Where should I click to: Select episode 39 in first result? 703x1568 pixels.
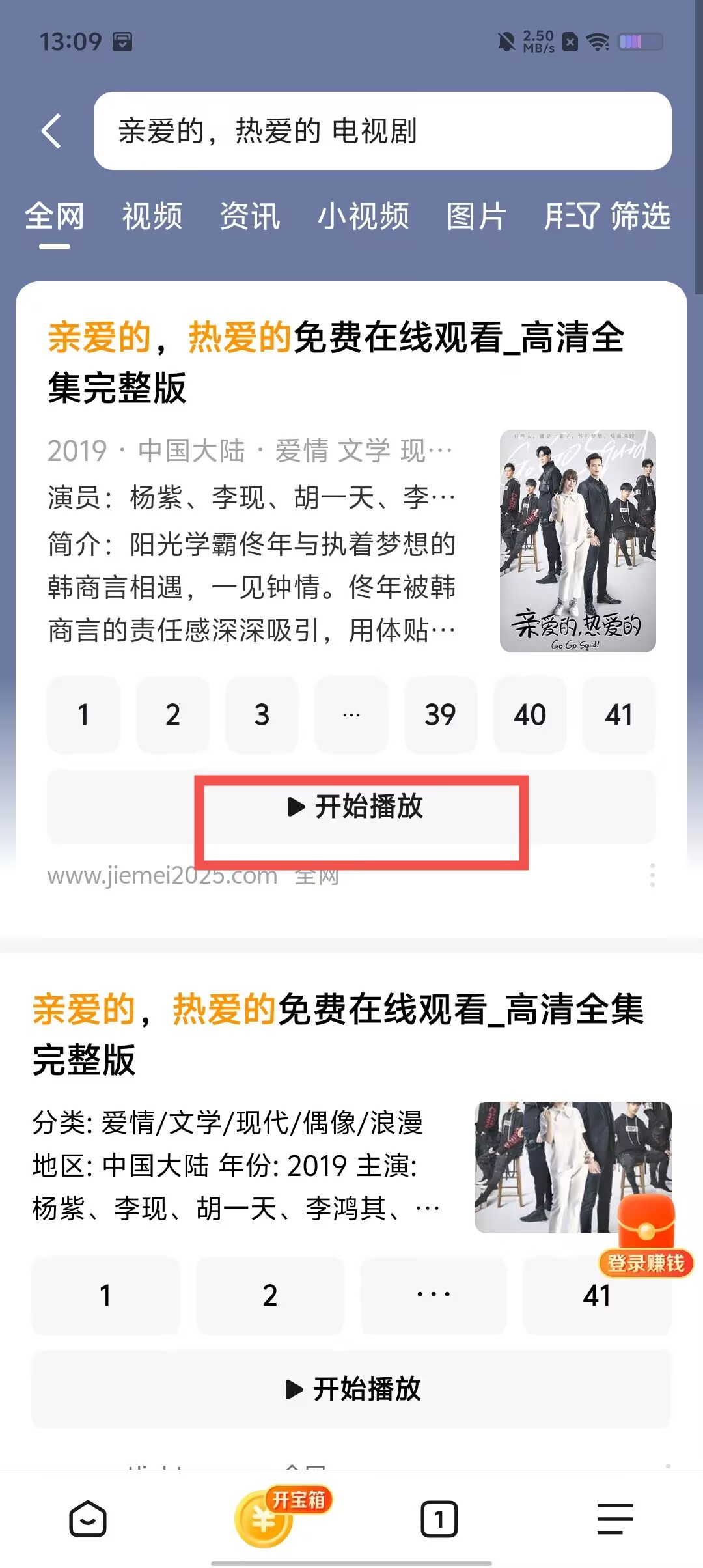[440, 715]
